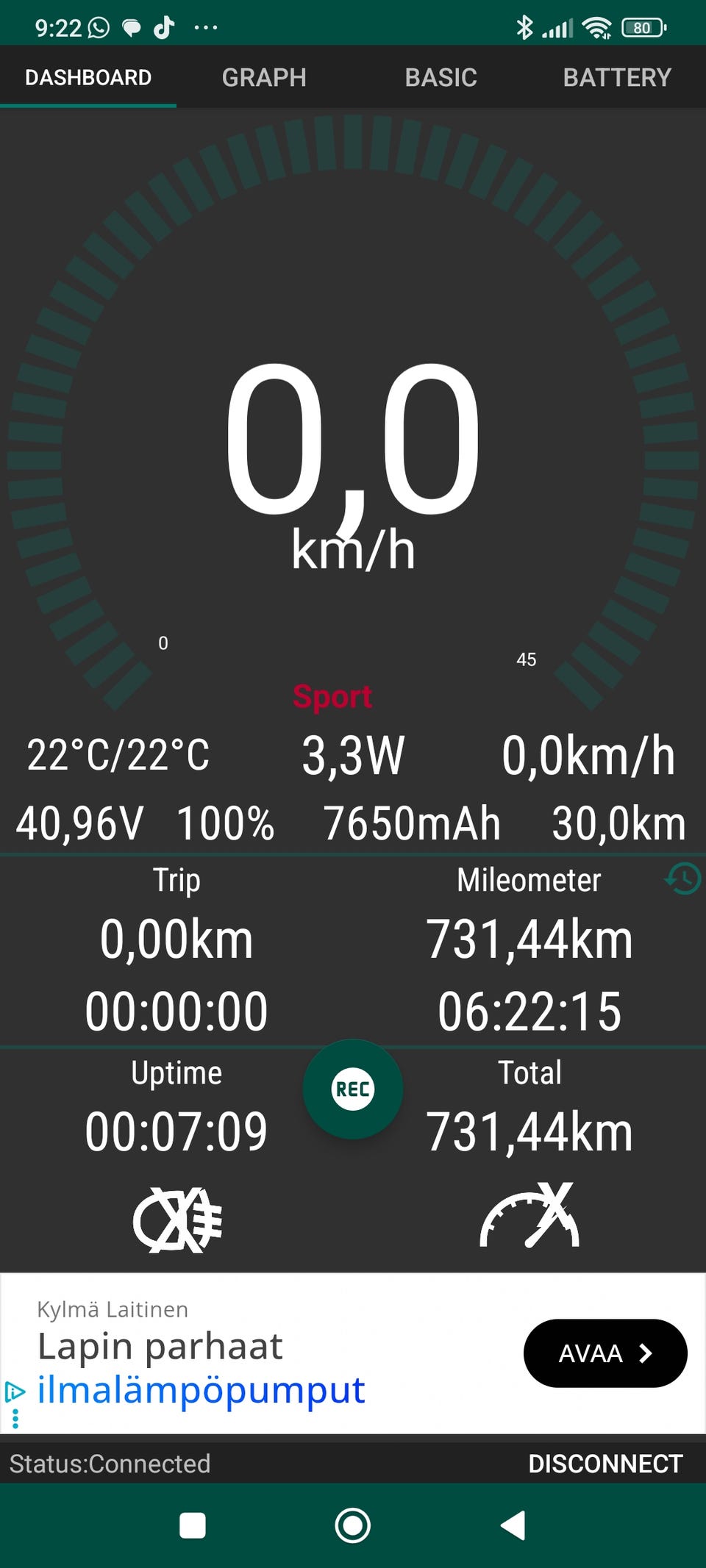This screenshot has height=1568, width=706.
Task: Tap AVAA on the ad banner
Action: pyautogui.click(x=605, y=1353)
